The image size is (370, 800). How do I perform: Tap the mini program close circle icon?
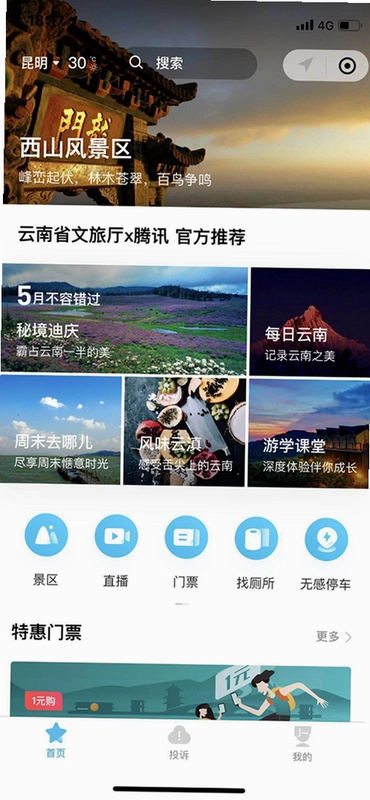point(348,65)
